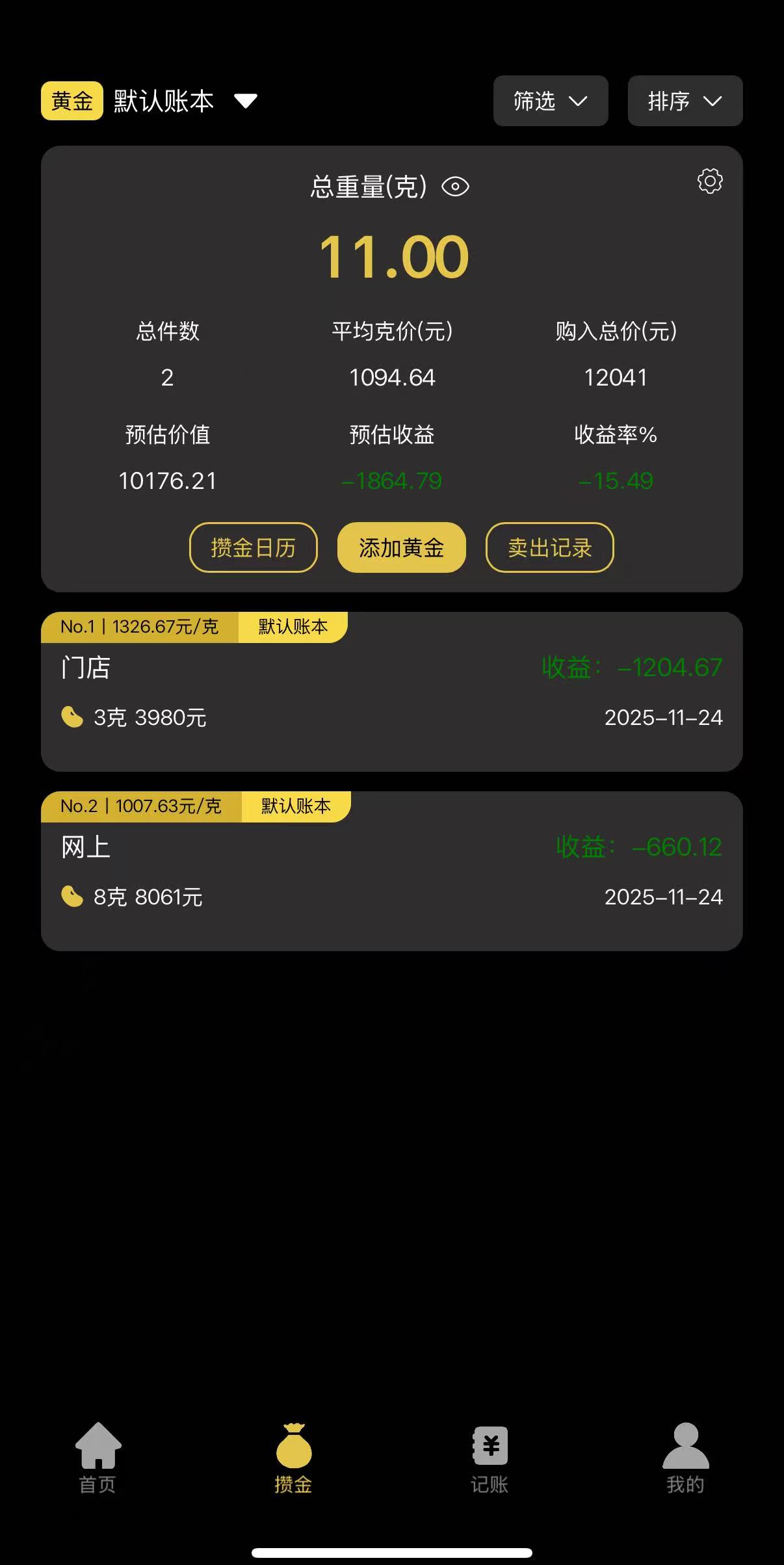Viewport: 784px width, 1565px height.
Task: Open the 筛选 filter dropdown
Action: coord(550,101)
